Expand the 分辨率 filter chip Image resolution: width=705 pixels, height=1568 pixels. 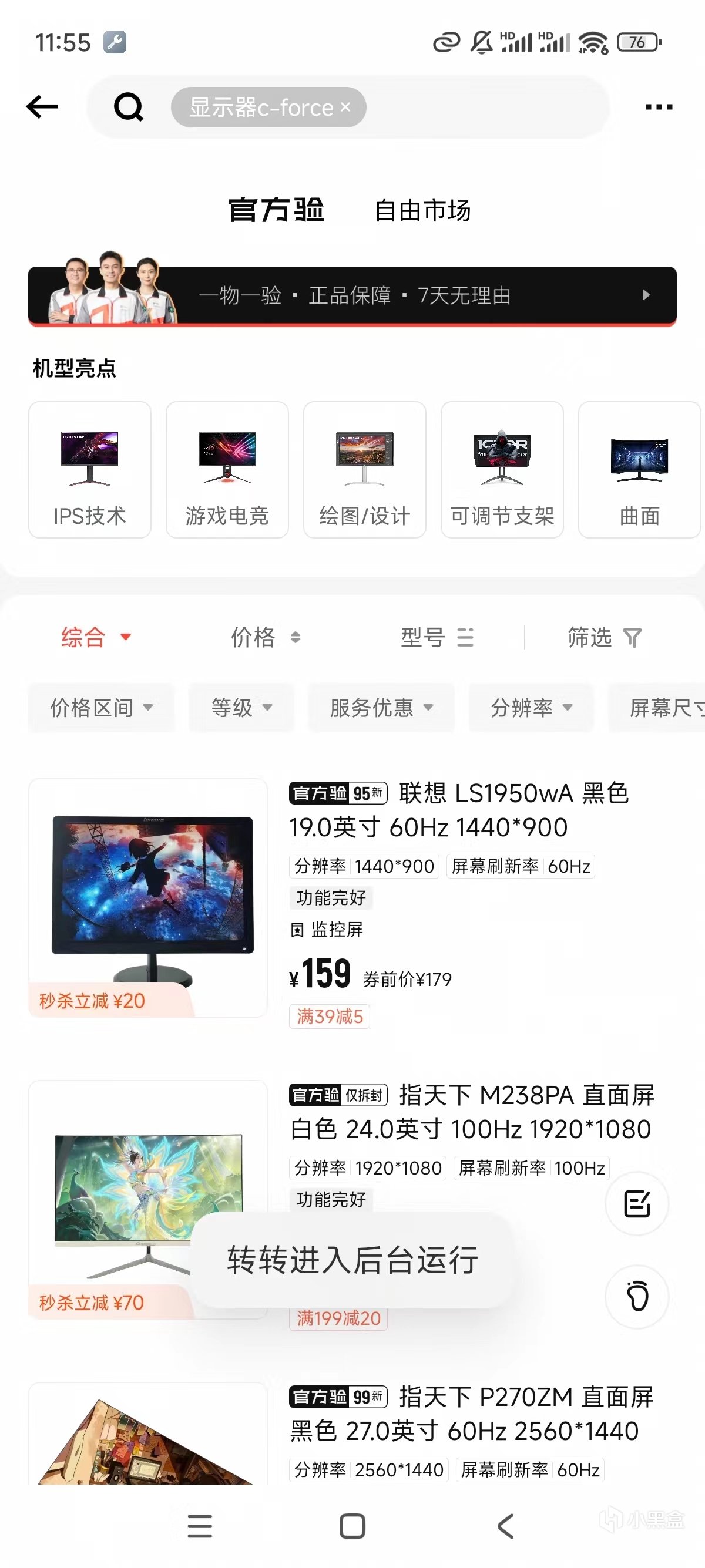531,707
